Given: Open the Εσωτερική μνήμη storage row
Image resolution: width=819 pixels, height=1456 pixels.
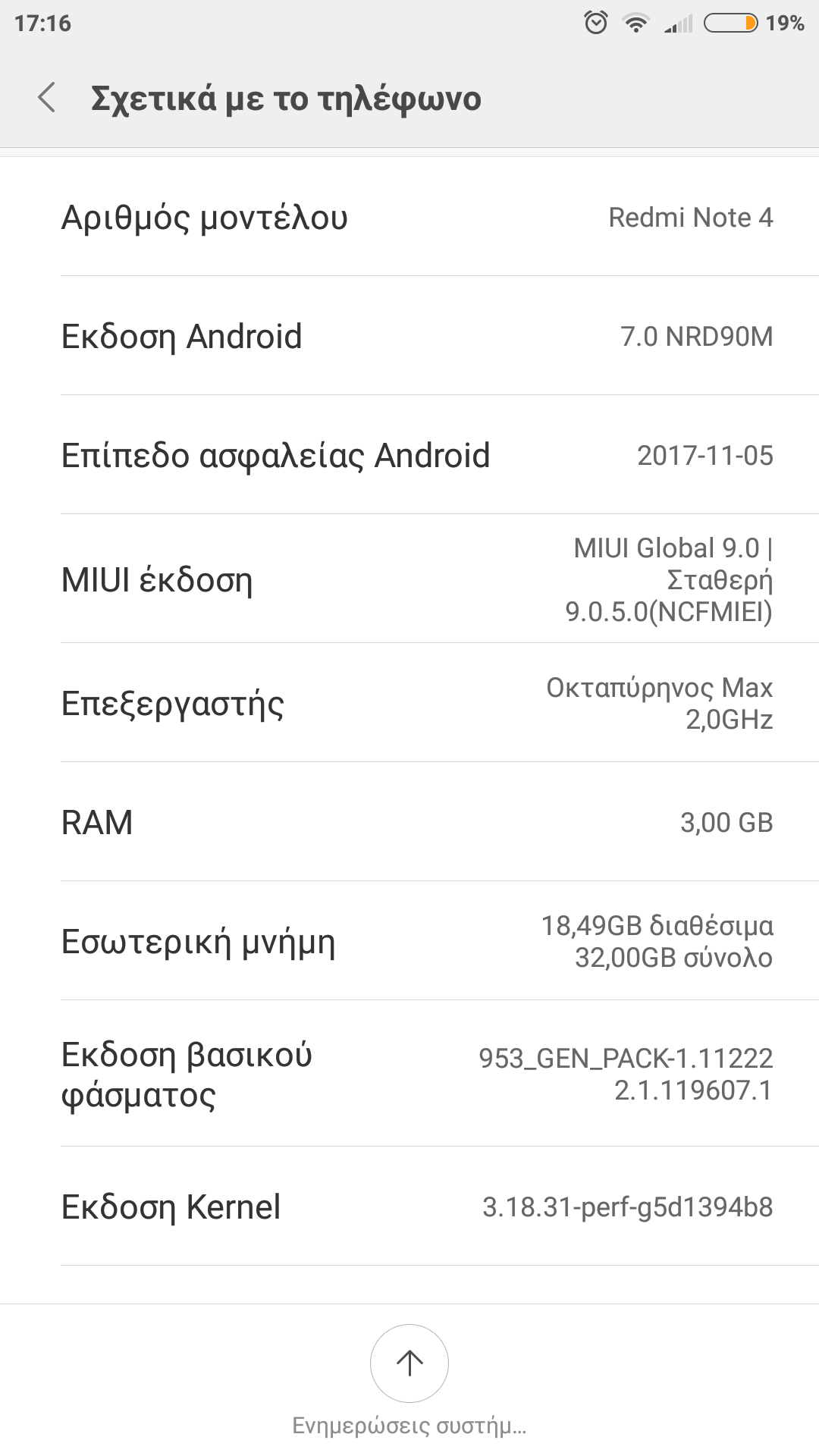Looking at the screenshot, I should (x=409, y=941).
